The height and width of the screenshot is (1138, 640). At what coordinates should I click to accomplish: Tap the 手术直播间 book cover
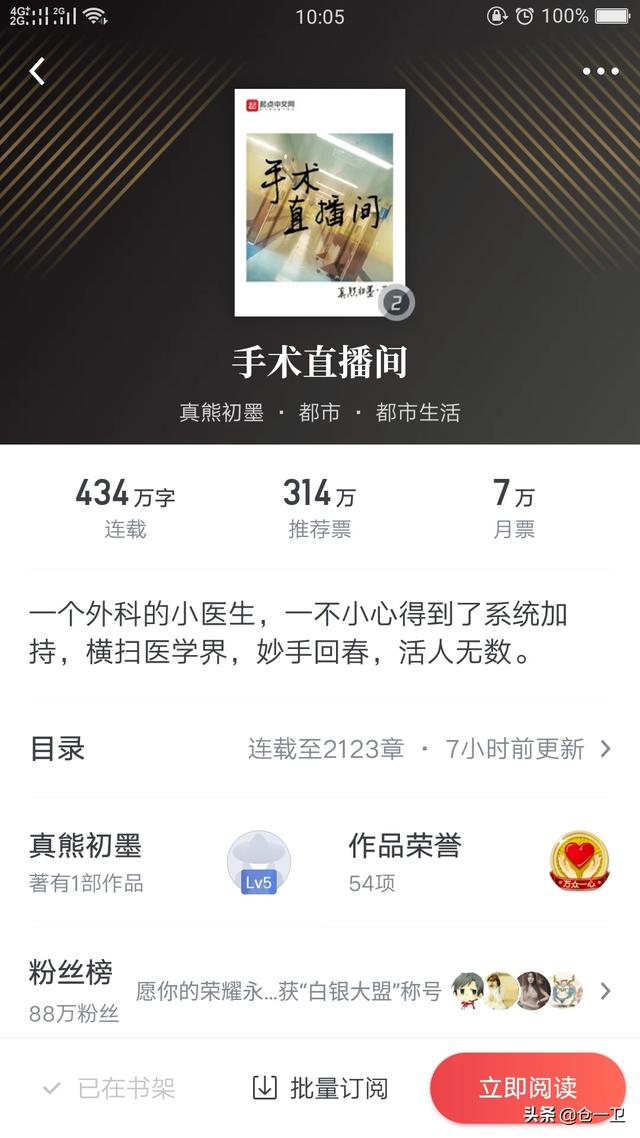(x=320, y=203)
